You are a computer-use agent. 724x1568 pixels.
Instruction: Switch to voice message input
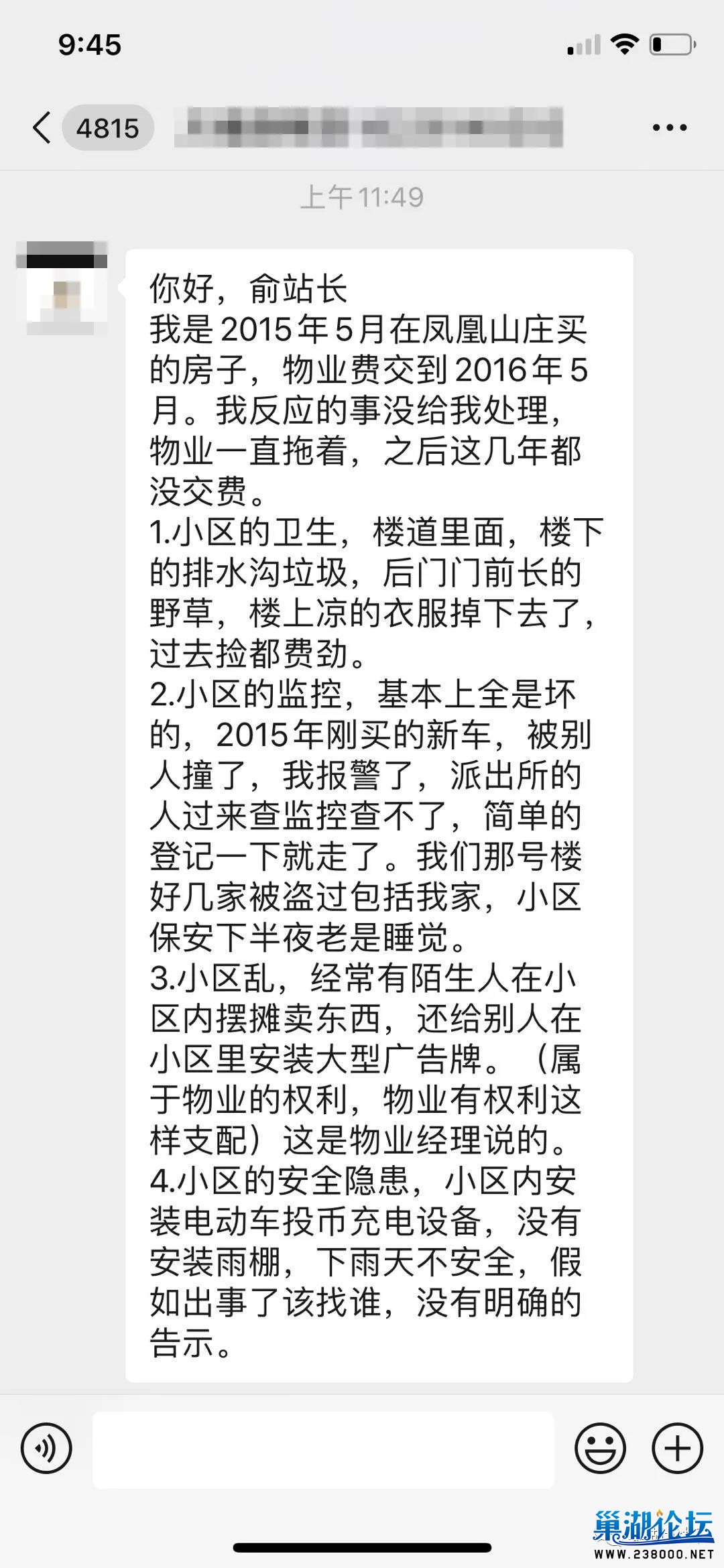[x=46, y=1449]
